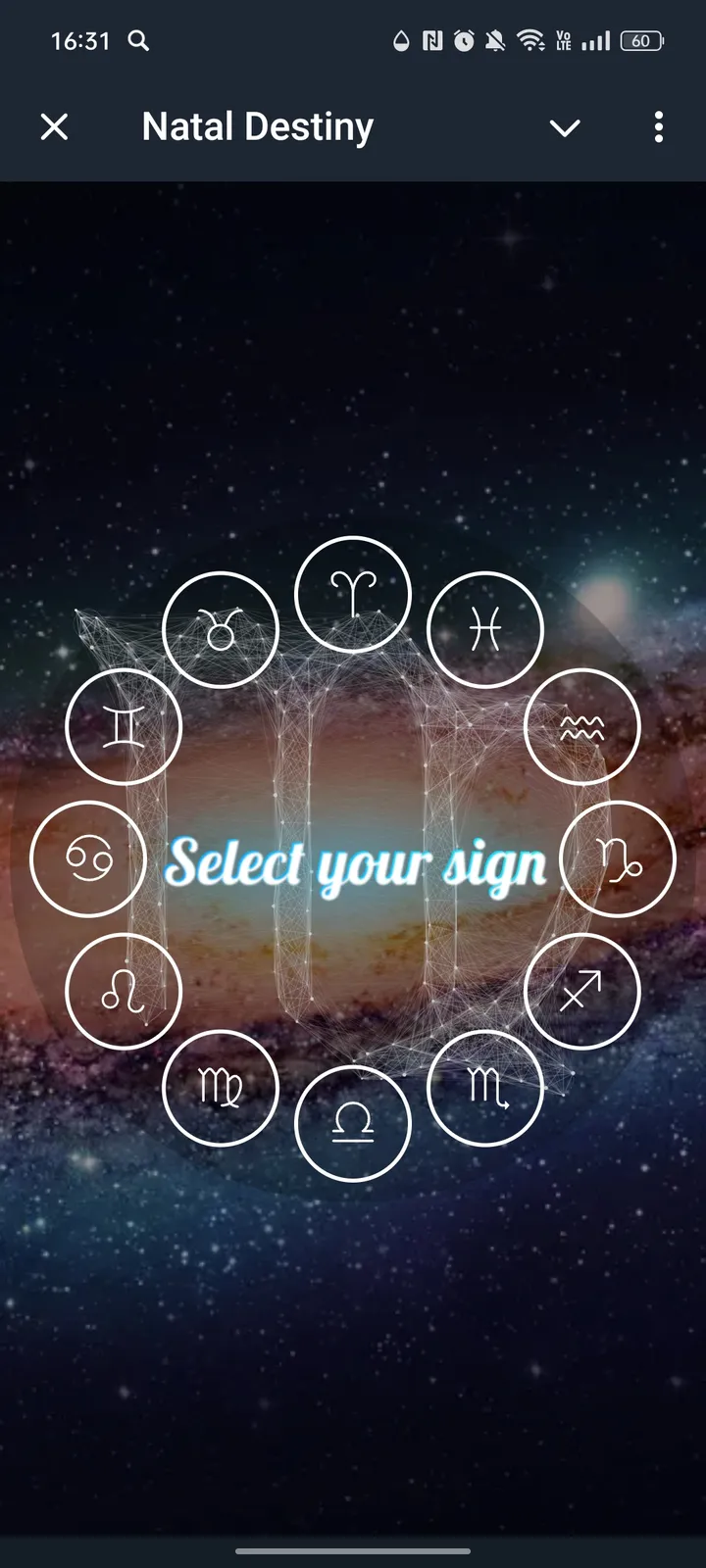Choose the Leo sign
The height and width of the screenshot is (1568, 706).
coord(124,992)
